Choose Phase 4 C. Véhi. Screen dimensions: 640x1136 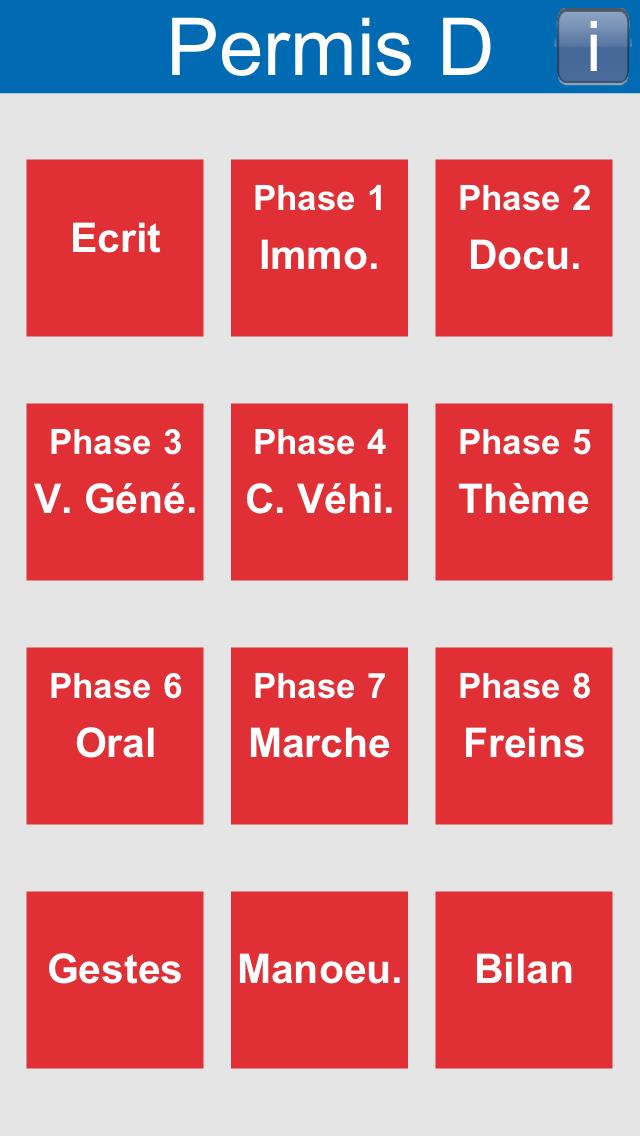[x=319, y=492]
